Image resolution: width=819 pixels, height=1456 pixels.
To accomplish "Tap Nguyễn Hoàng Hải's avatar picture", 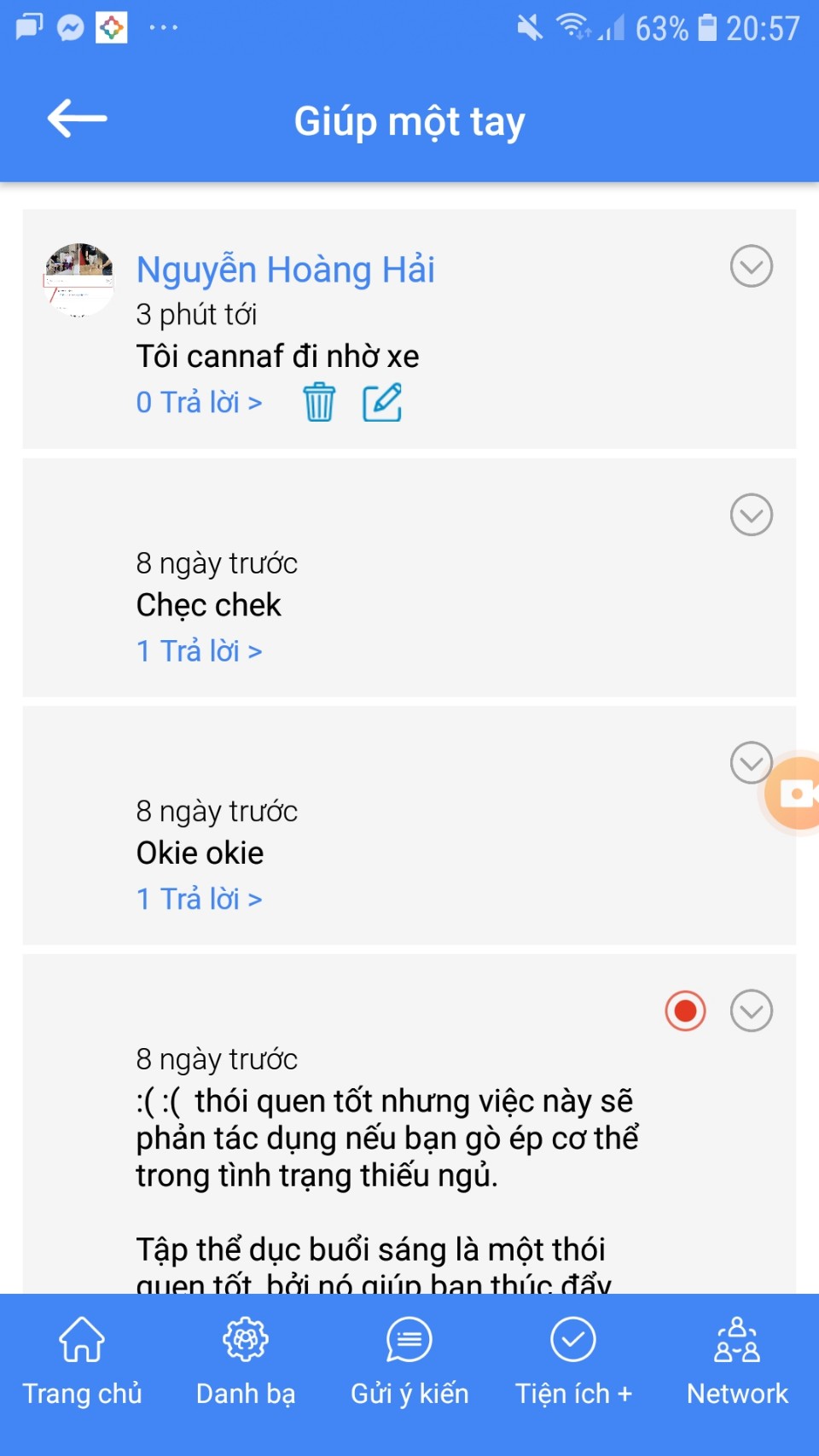I will click(78, 281).
